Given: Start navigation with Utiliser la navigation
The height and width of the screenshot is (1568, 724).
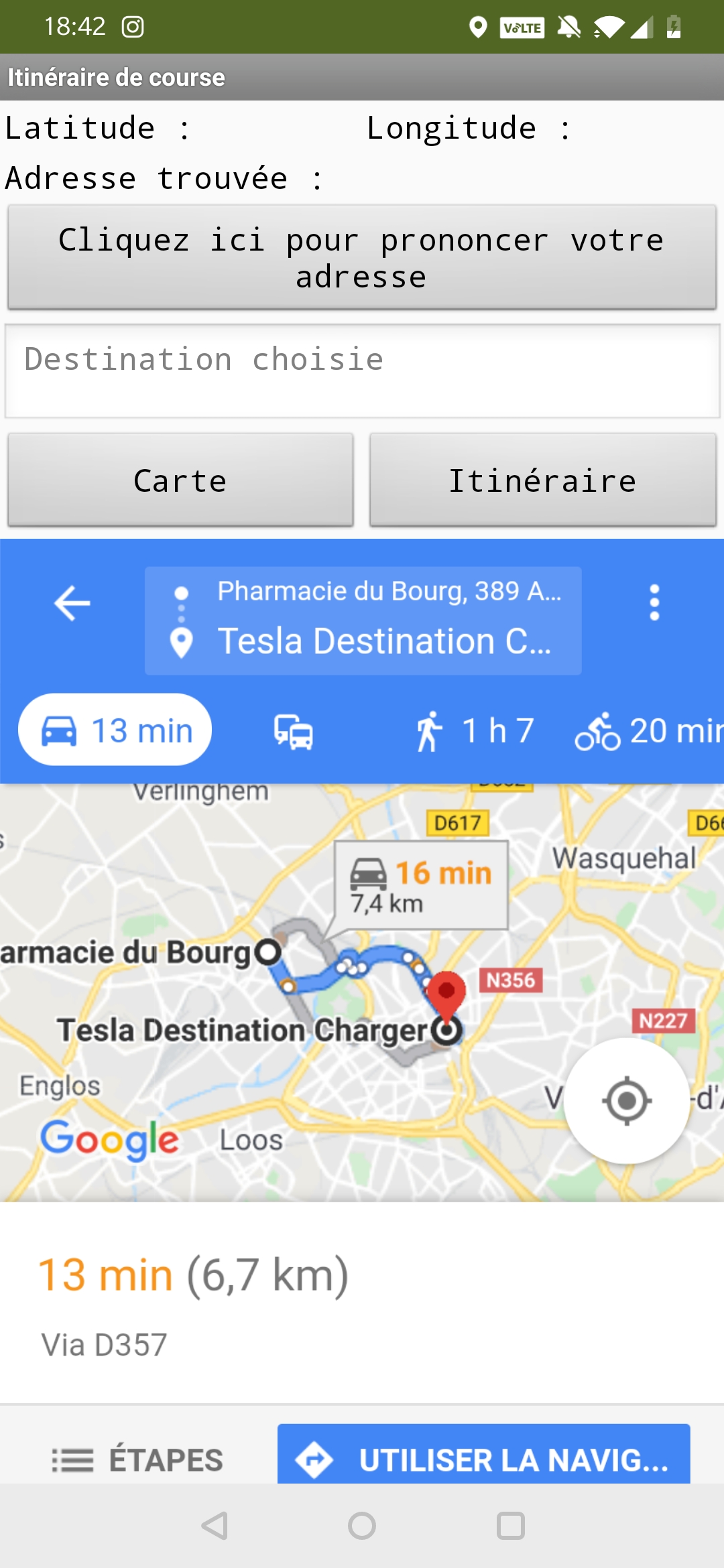Looking at the screenshot, I should (484, 1455).
